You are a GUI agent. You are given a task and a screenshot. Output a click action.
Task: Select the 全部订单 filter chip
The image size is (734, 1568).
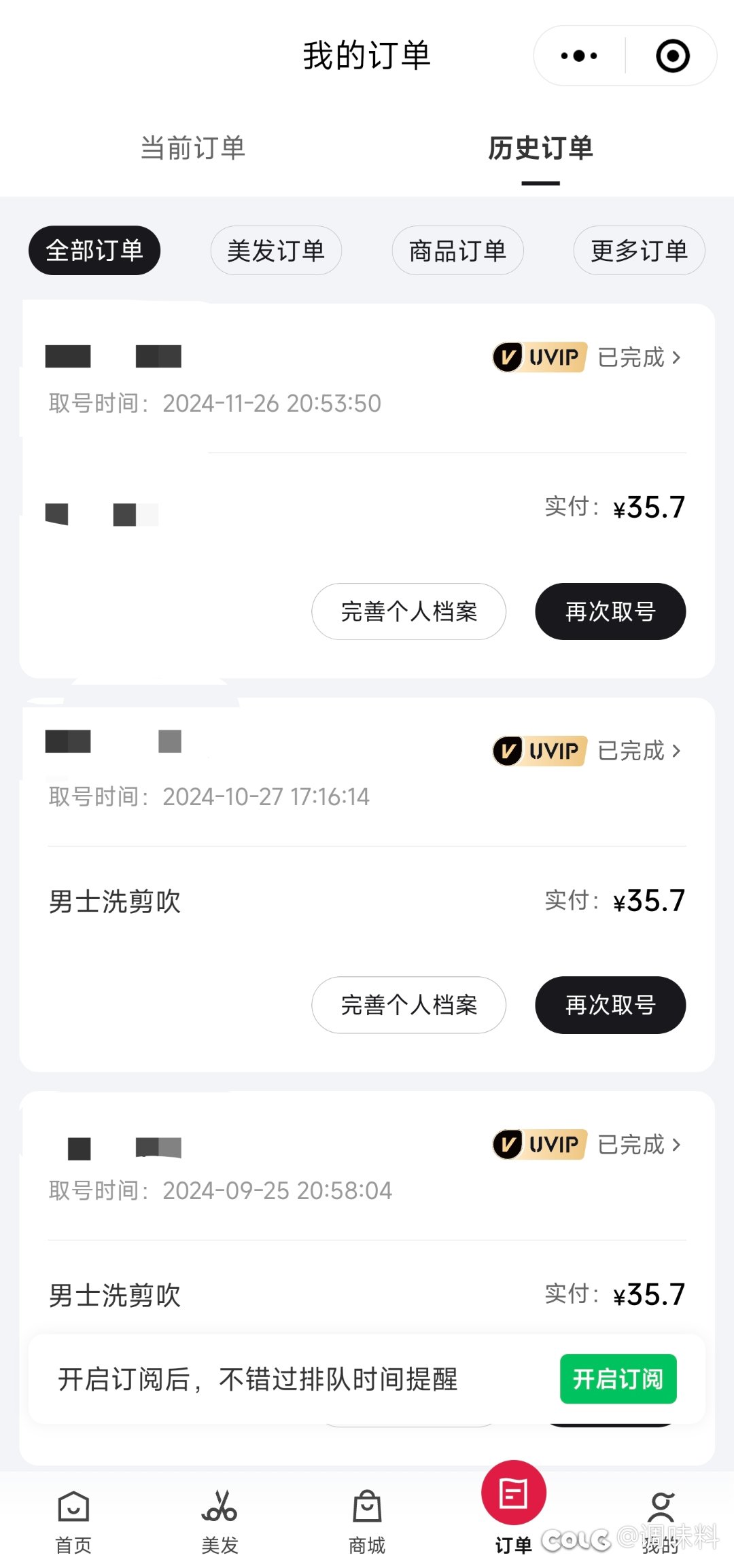pos(94,251)
